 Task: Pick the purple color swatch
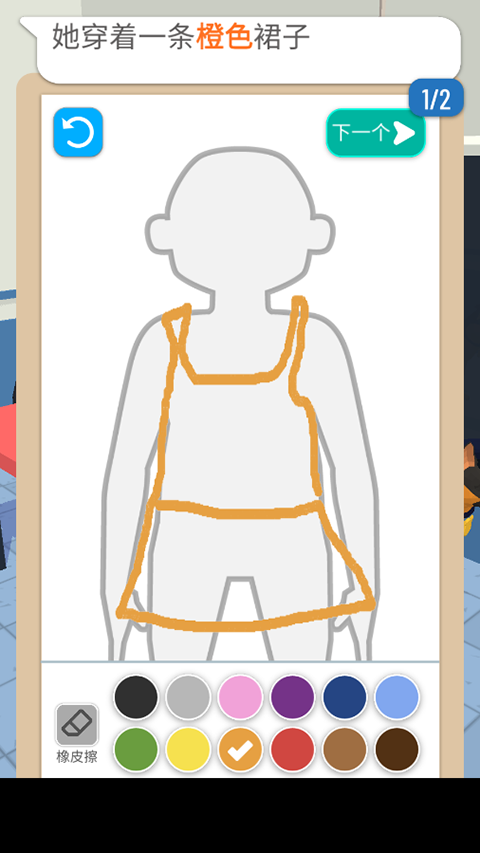pos(292,697)
